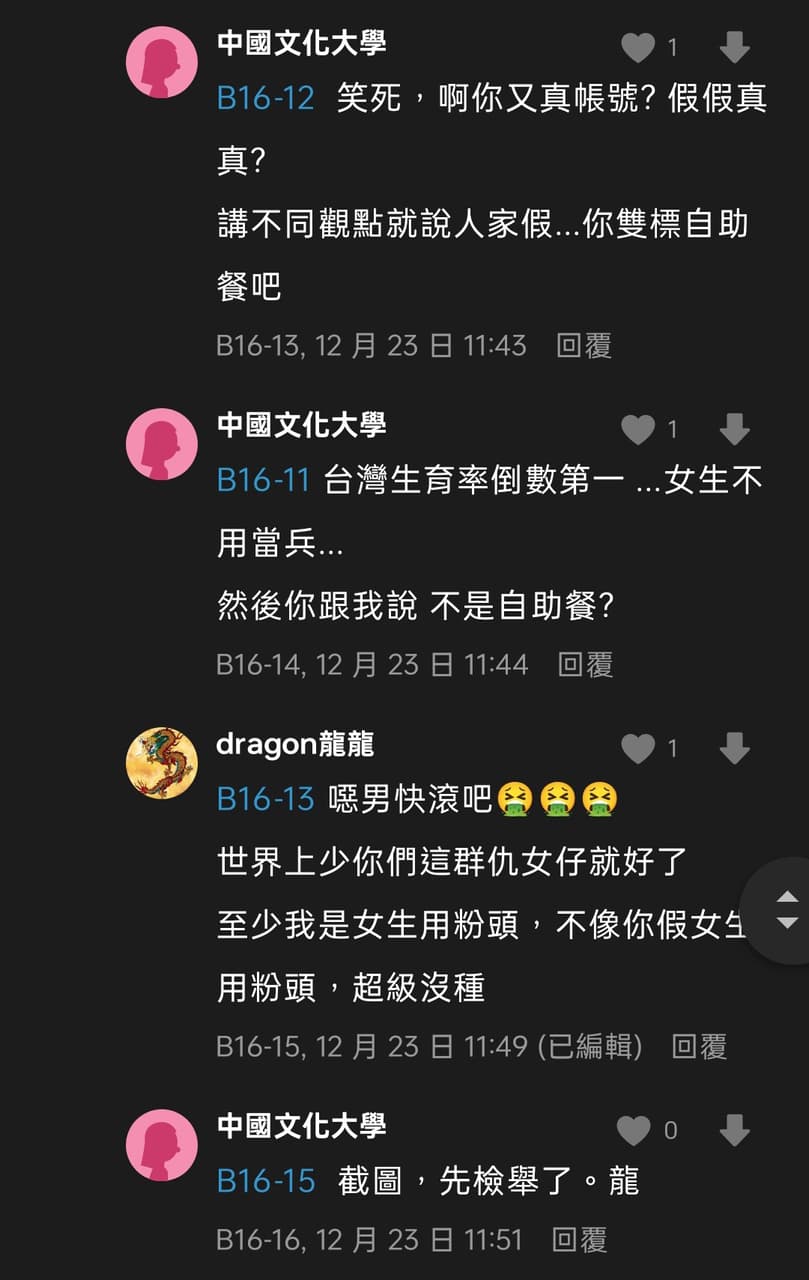Open dragon龍龍's profile avatar
The image size is (809, 1280).
(x=161, y=762)
